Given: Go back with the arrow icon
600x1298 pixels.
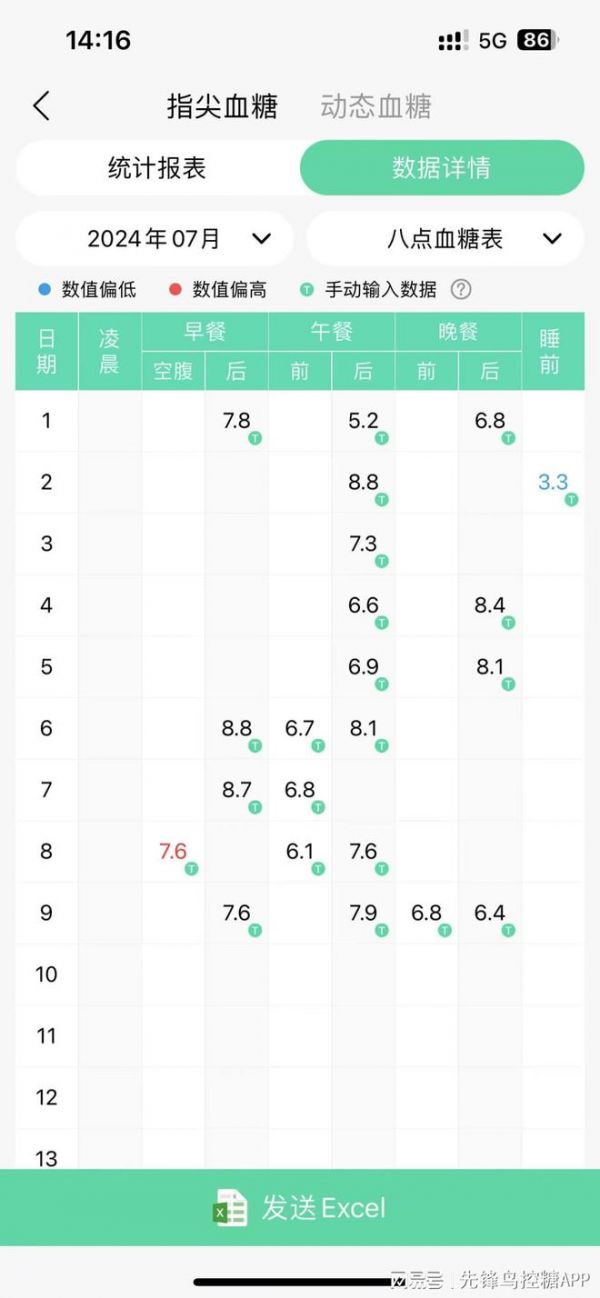Looking at the screenshot, I should pyautogui.click(x=41, y=106).
